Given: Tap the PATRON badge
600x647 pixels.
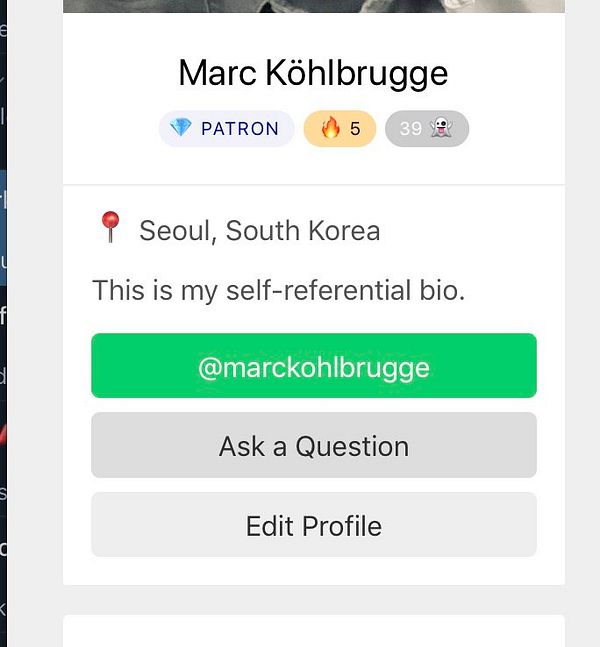Looking at the screenshot, I should click(226, 129).
